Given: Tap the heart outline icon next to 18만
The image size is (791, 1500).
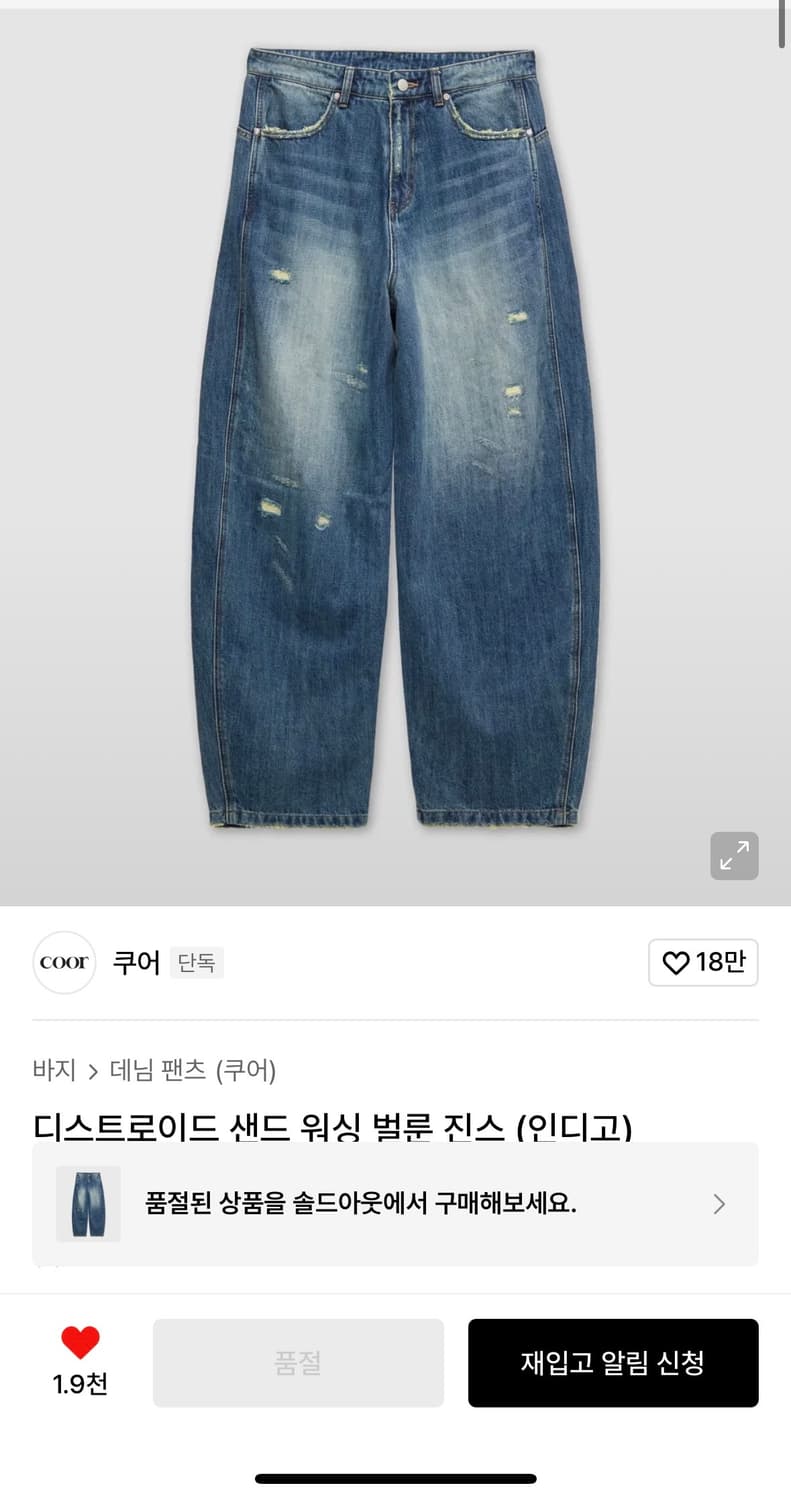Looking at the screenshot, I should point(676,962).
